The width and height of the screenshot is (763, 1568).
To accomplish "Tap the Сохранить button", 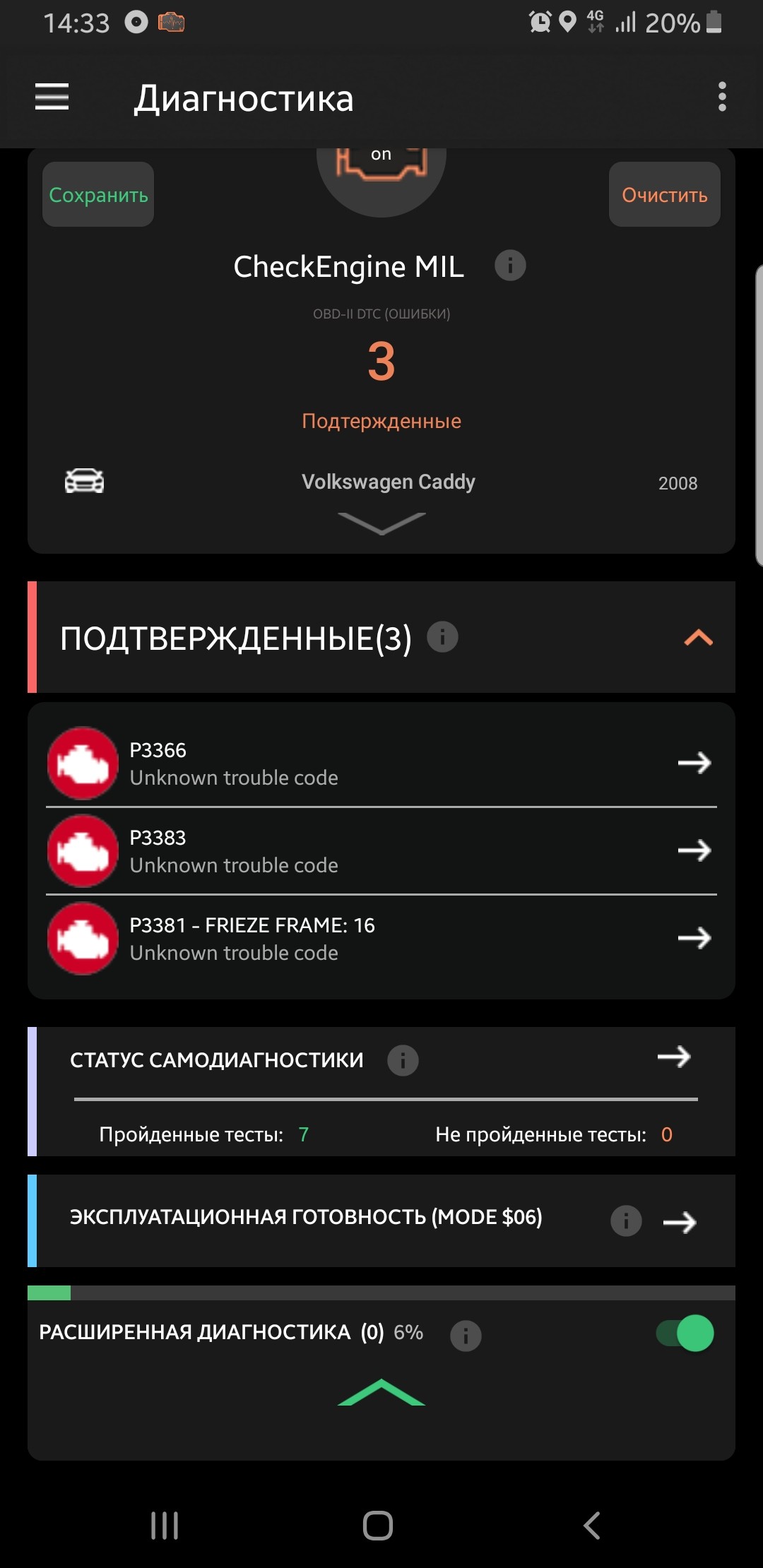I will pos(98,194).
